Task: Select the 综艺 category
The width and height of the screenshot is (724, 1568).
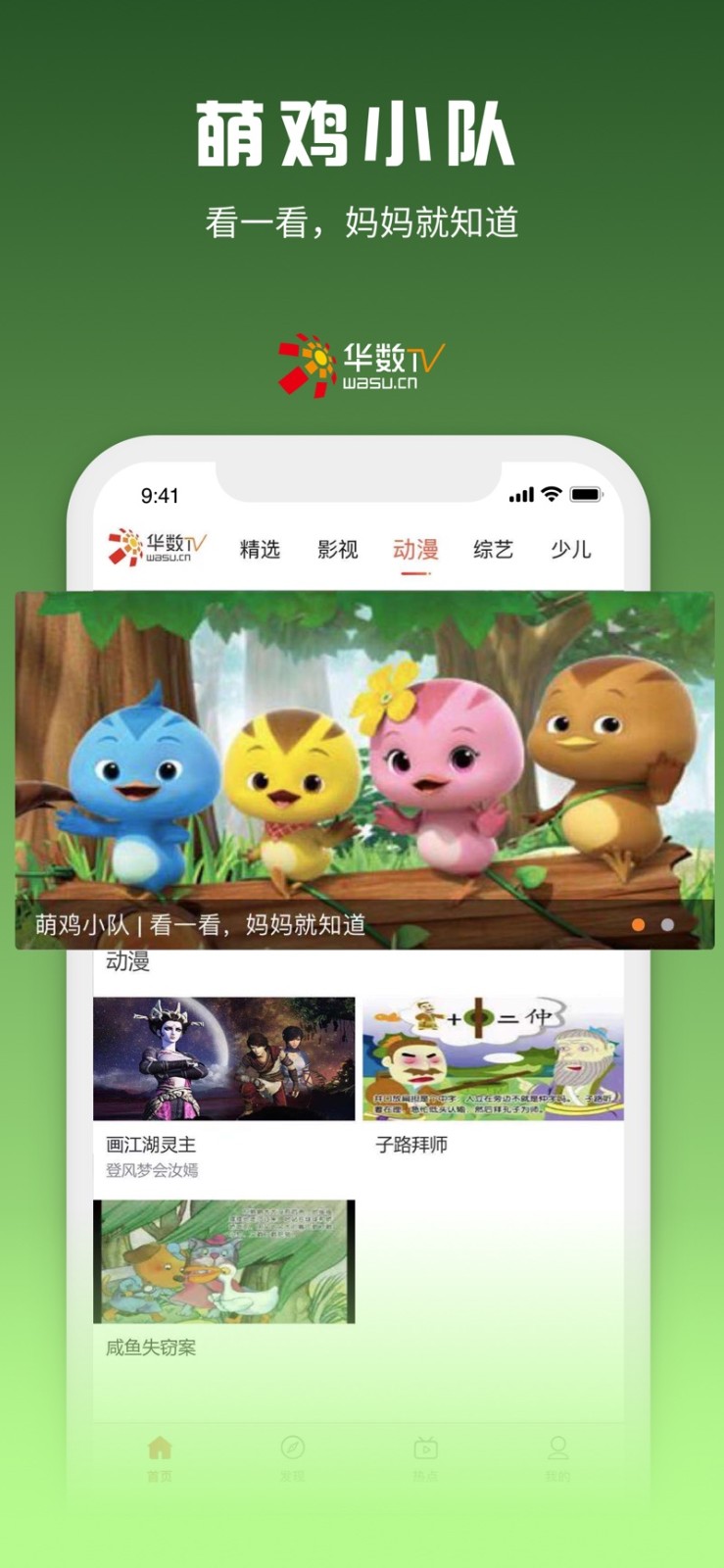Action: 492,549
